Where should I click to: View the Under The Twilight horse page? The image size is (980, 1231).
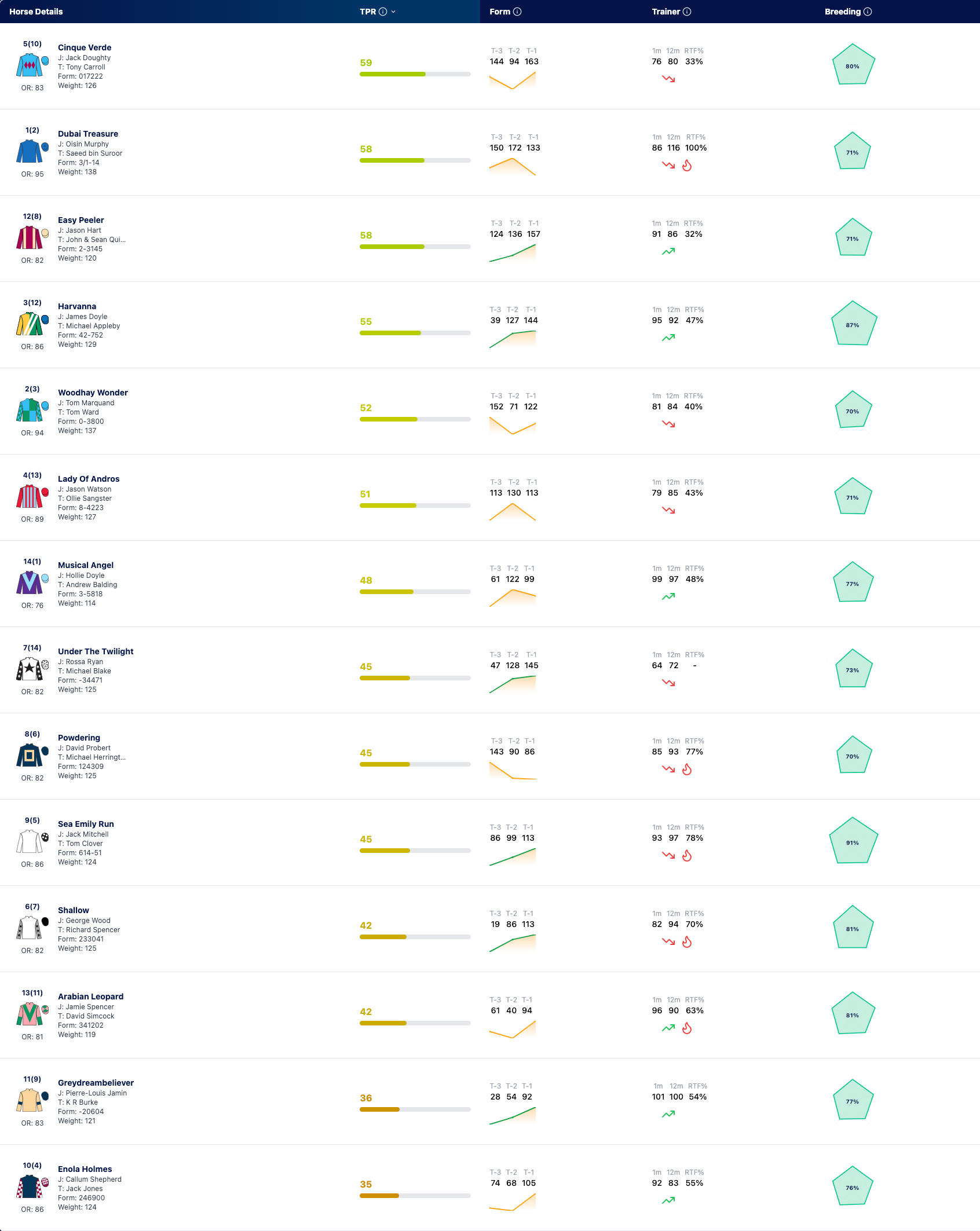pos(96,651)
